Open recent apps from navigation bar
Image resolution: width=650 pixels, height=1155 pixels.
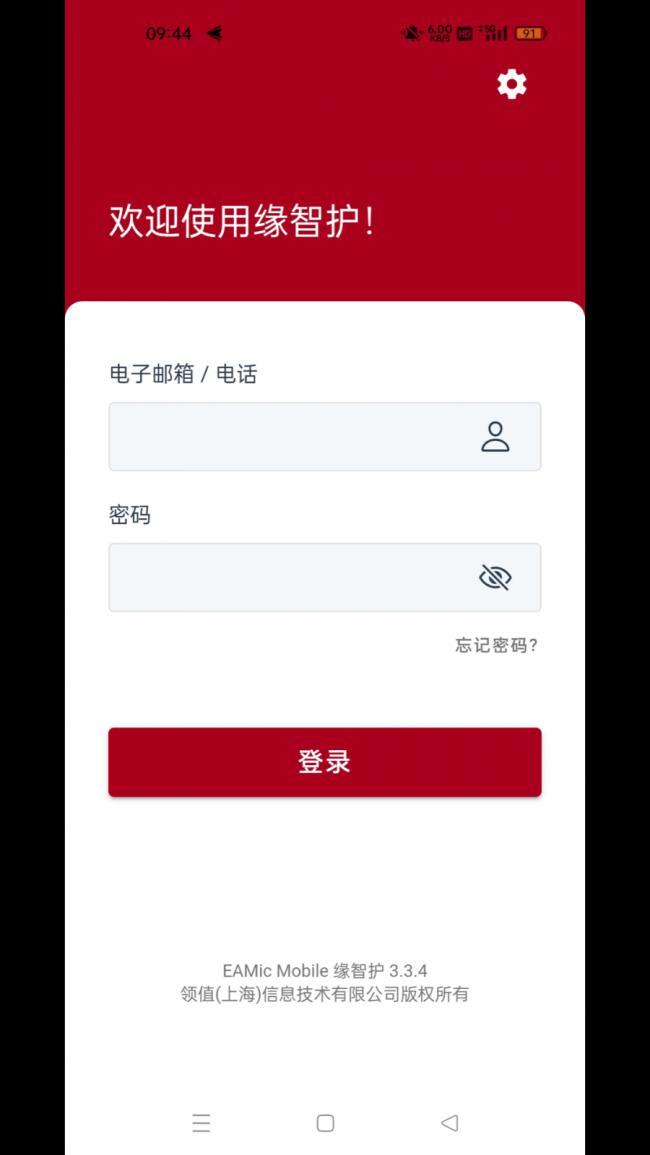(x=201, y=1123)
